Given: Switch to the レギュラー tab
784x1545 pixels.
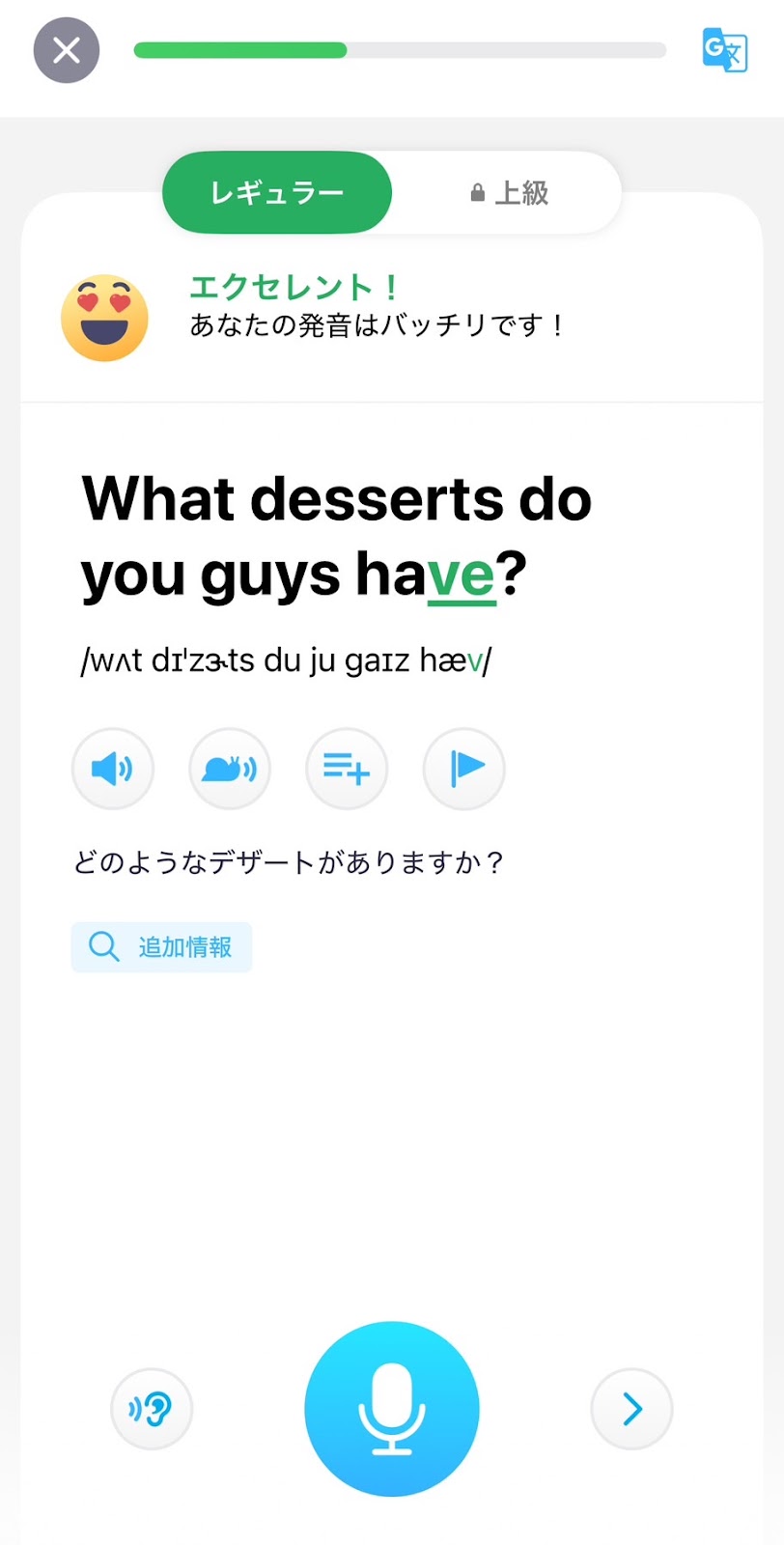Looking at the screenshot, I should (277, 192).
